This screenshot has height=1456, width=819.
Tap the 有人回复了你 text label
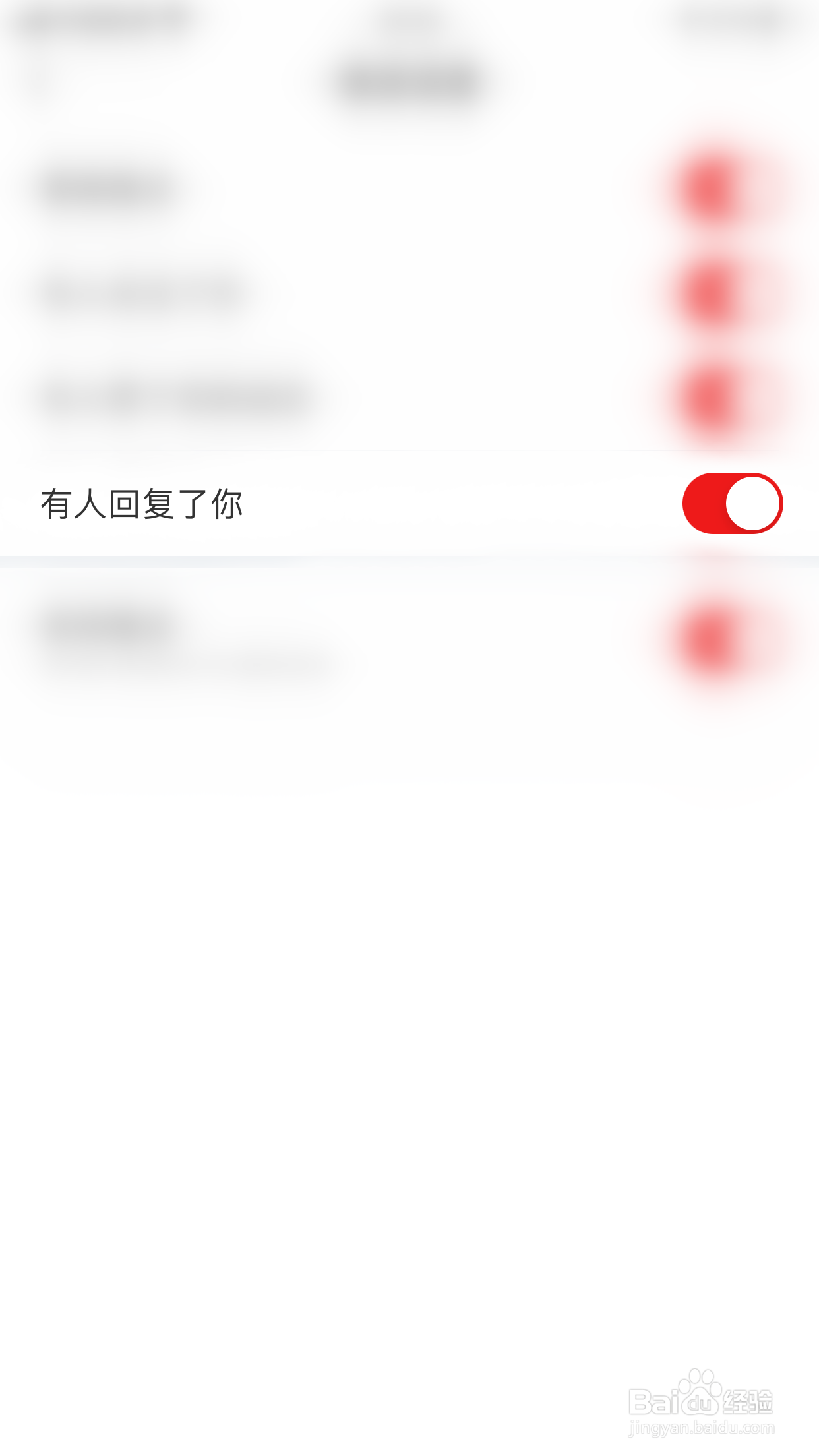point(144,504)
